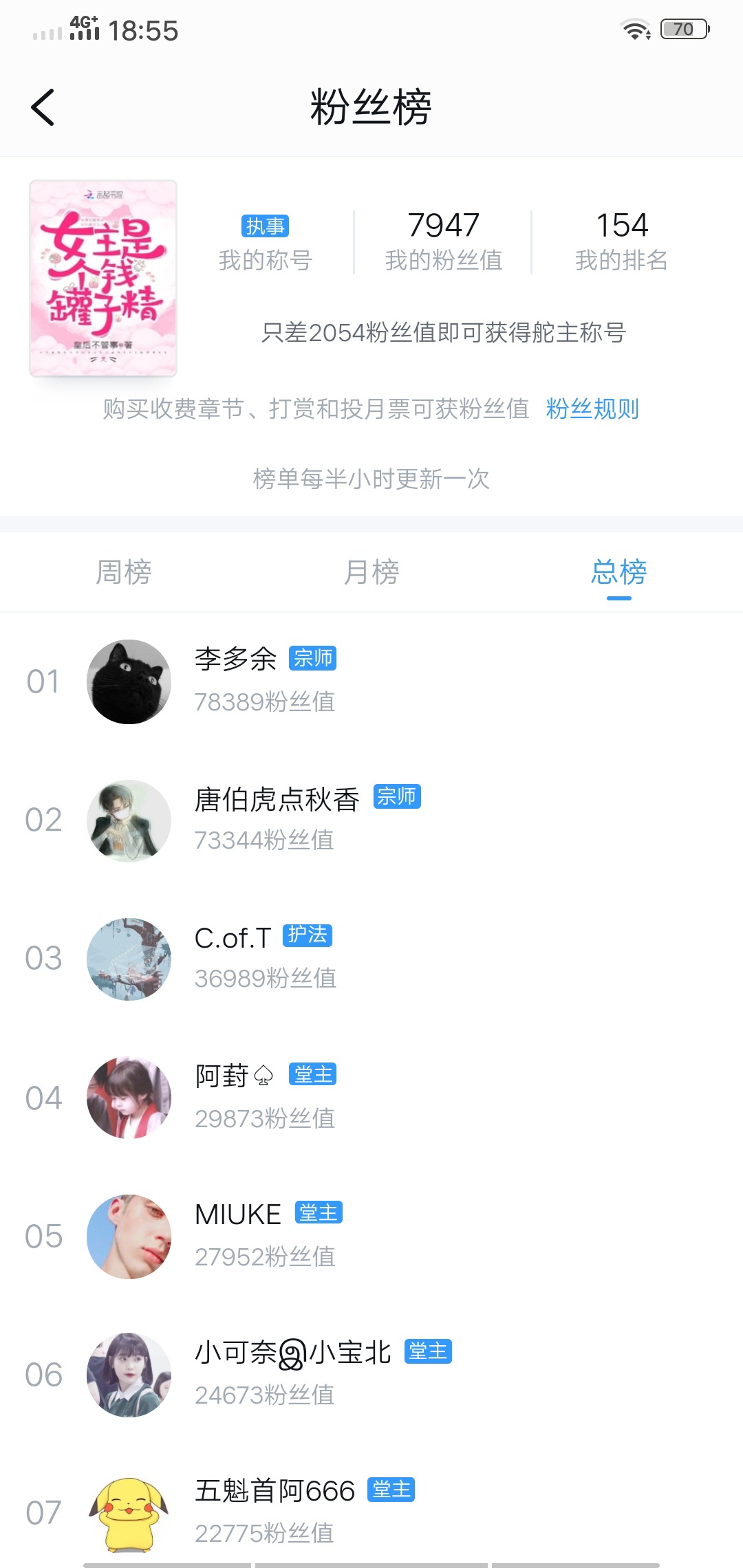Switch to the 月榜 tab
The height and width of the screenshot is (1568, 743).
[x=371, y=572]
